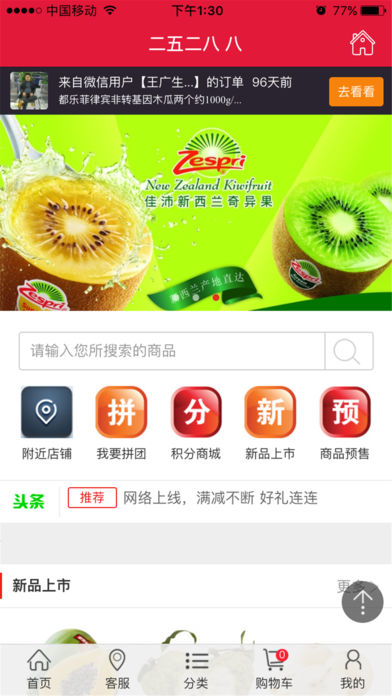The image size is (392, 696).
Task: Open the 购物车 cart tab
Action: point(274,669)
